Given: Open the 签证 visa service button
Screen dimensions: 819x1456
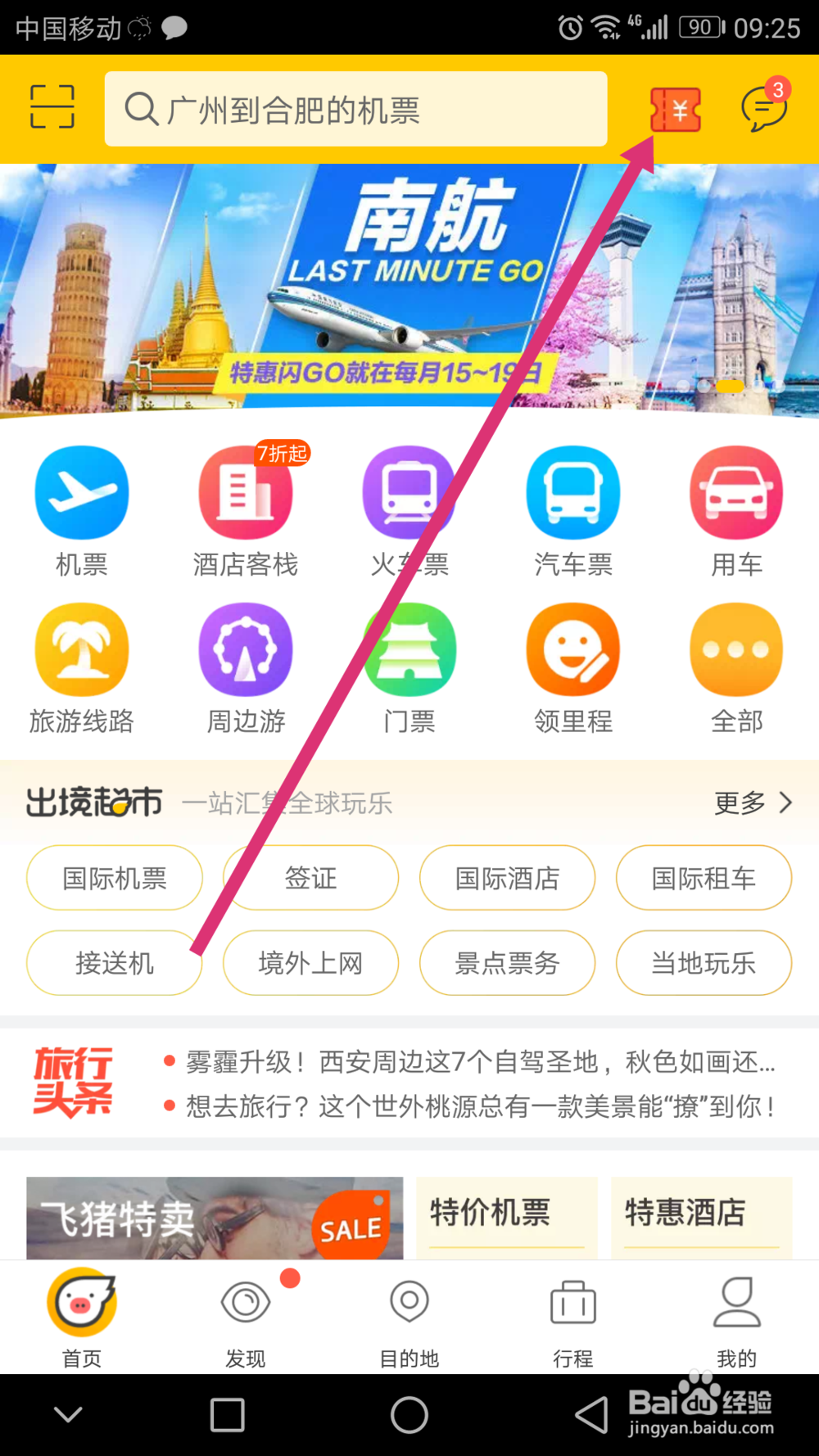Looking at the screenshot, I should (x=310, y=877).
